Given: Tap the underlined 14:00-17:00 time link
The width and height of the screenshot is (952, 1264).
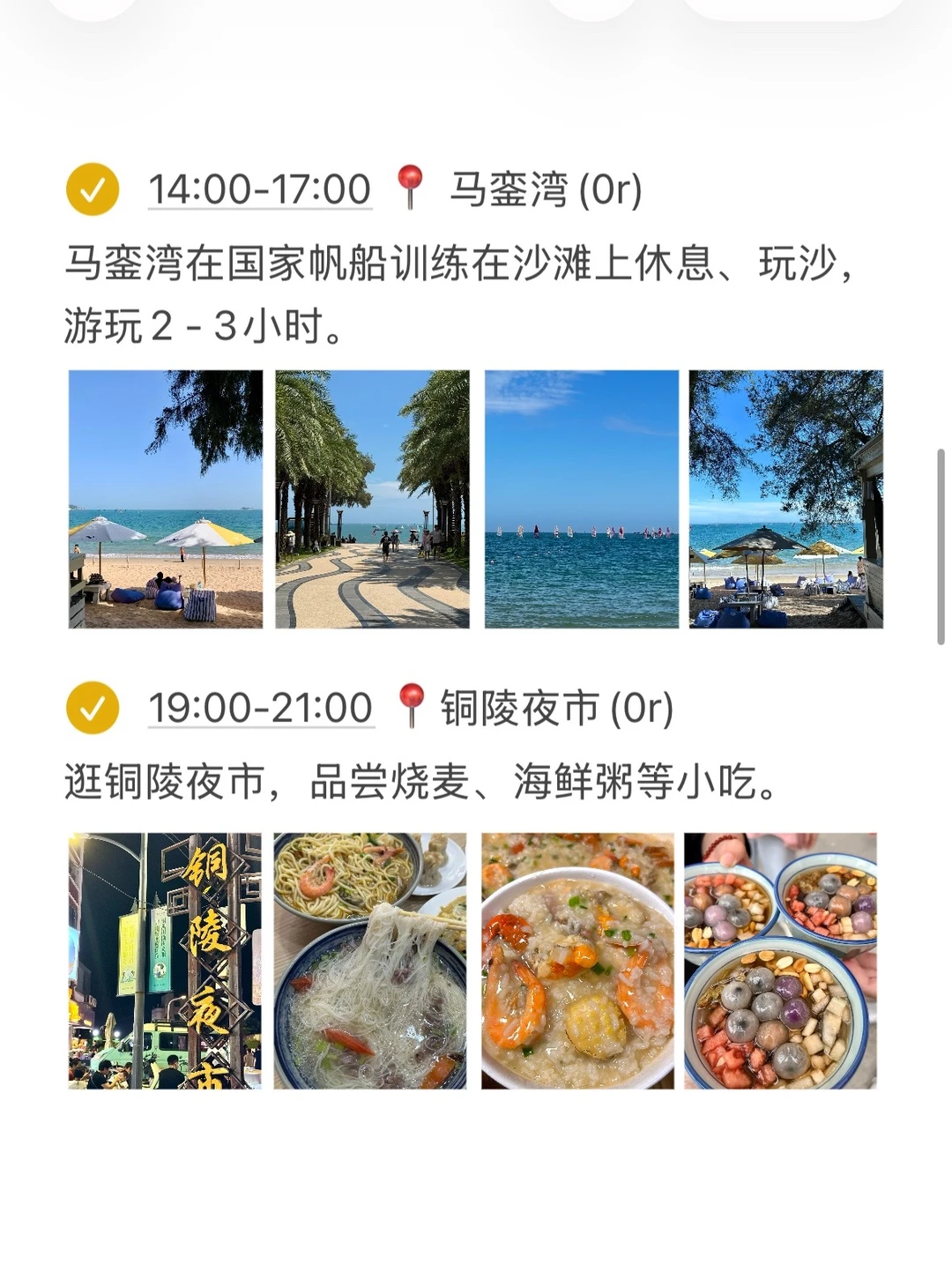Looking at the screenshot, I should point(260,190).
